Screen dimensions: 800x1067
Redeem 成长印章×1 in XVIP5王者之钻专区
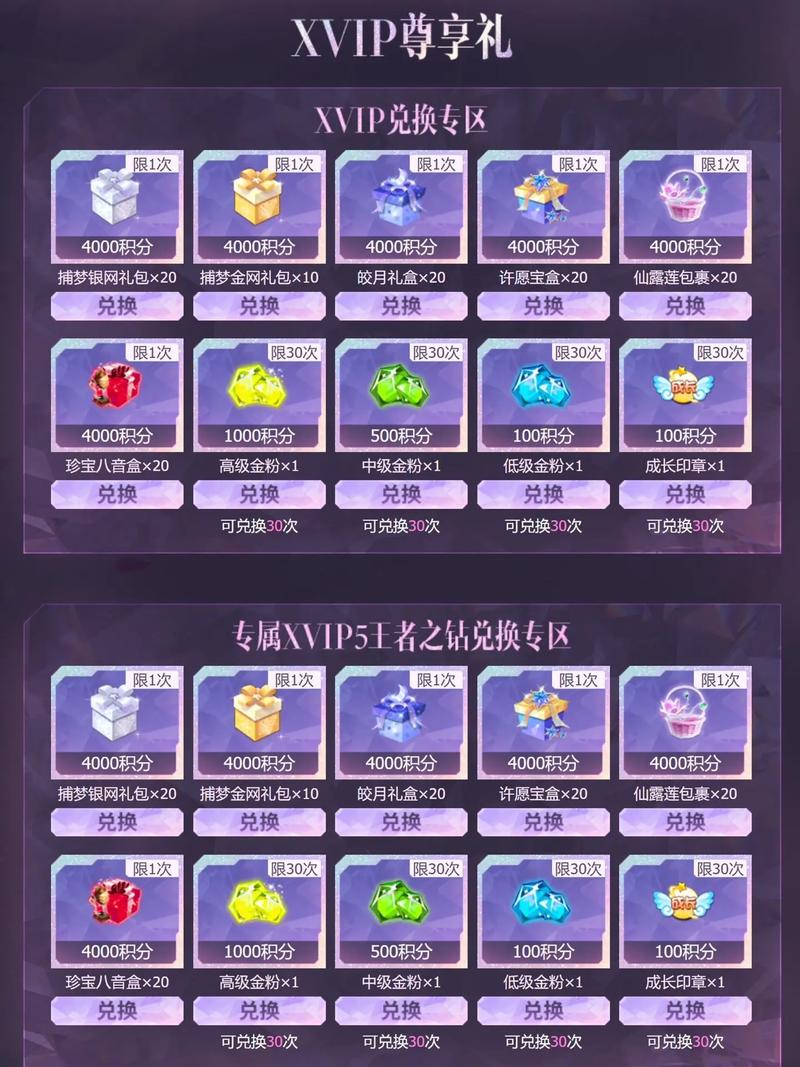pyautogui.click(x=685, y=1010)
